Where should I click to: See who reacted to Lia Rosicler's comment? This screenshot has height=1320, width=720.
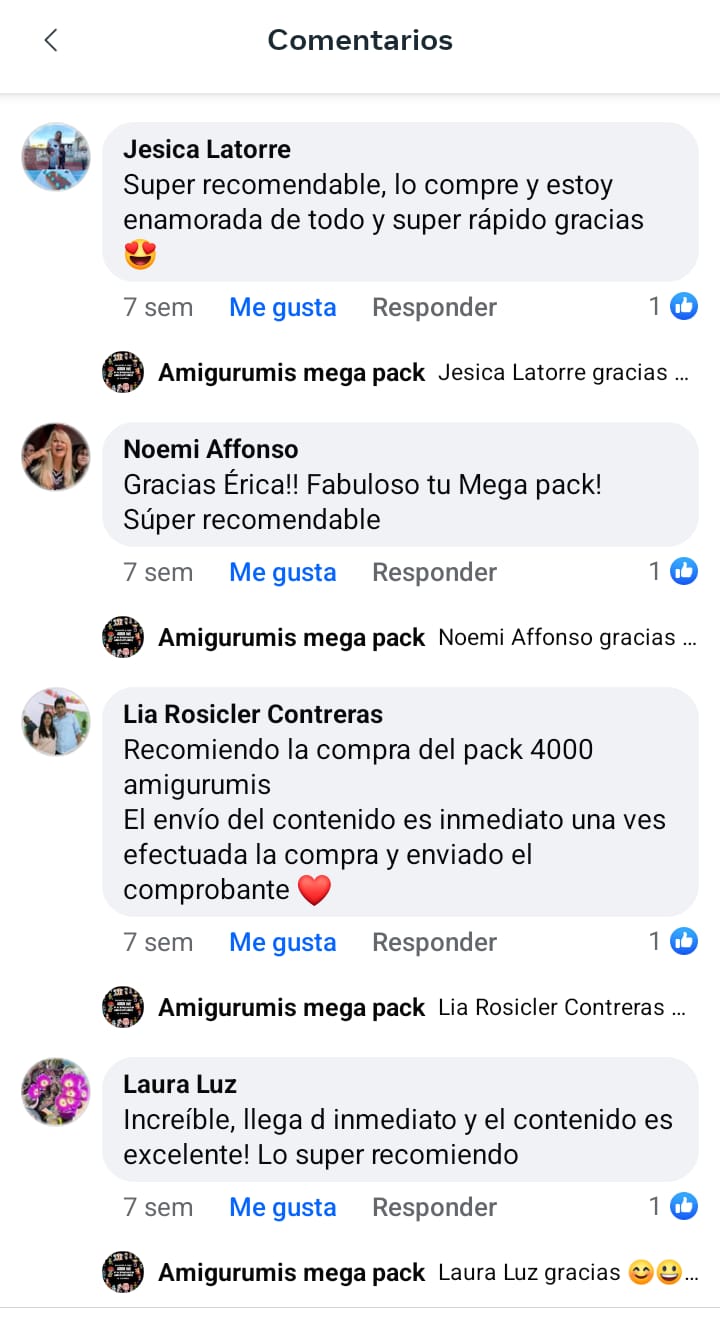pos(673,941)
